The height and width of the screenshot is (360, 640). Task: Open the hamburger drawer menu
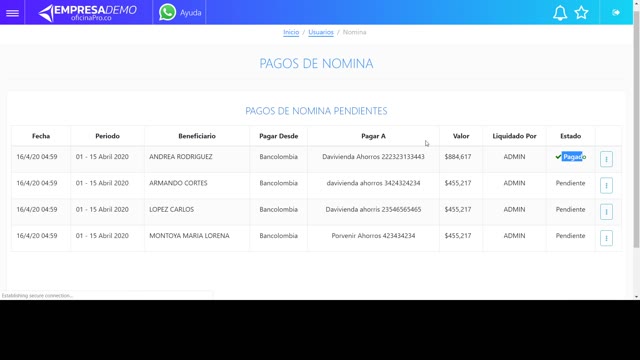pos(12,13)
